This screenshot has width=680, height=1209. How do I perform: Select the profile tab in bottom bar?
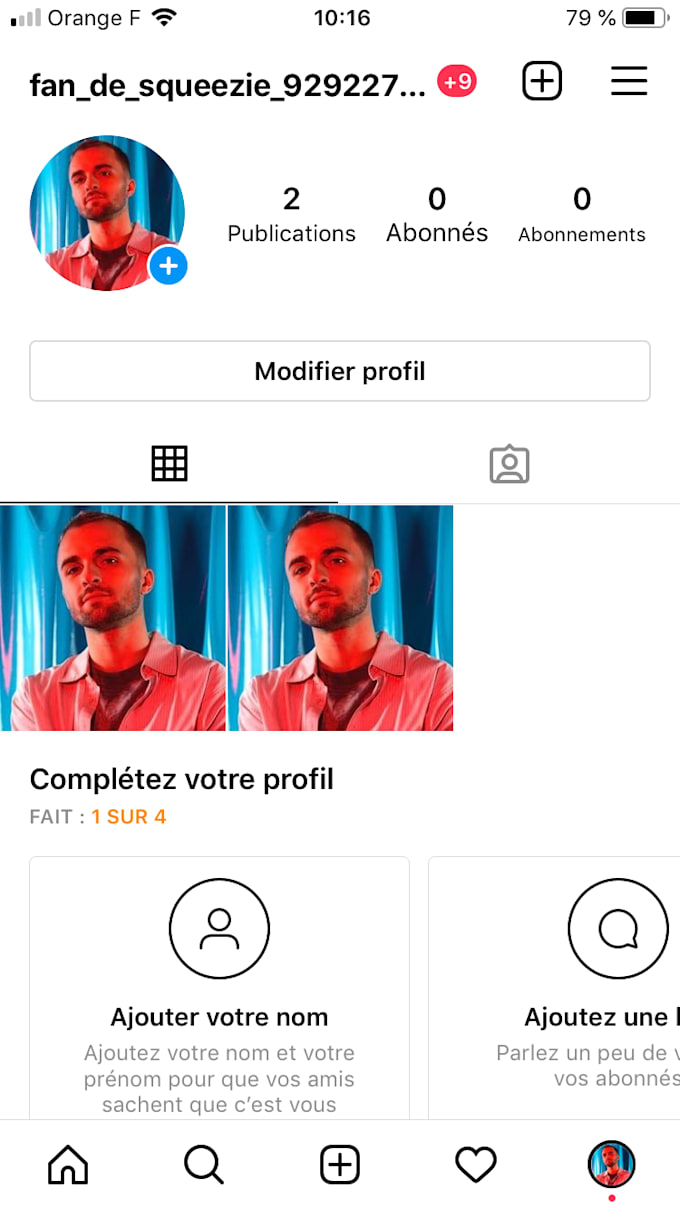611,1165
